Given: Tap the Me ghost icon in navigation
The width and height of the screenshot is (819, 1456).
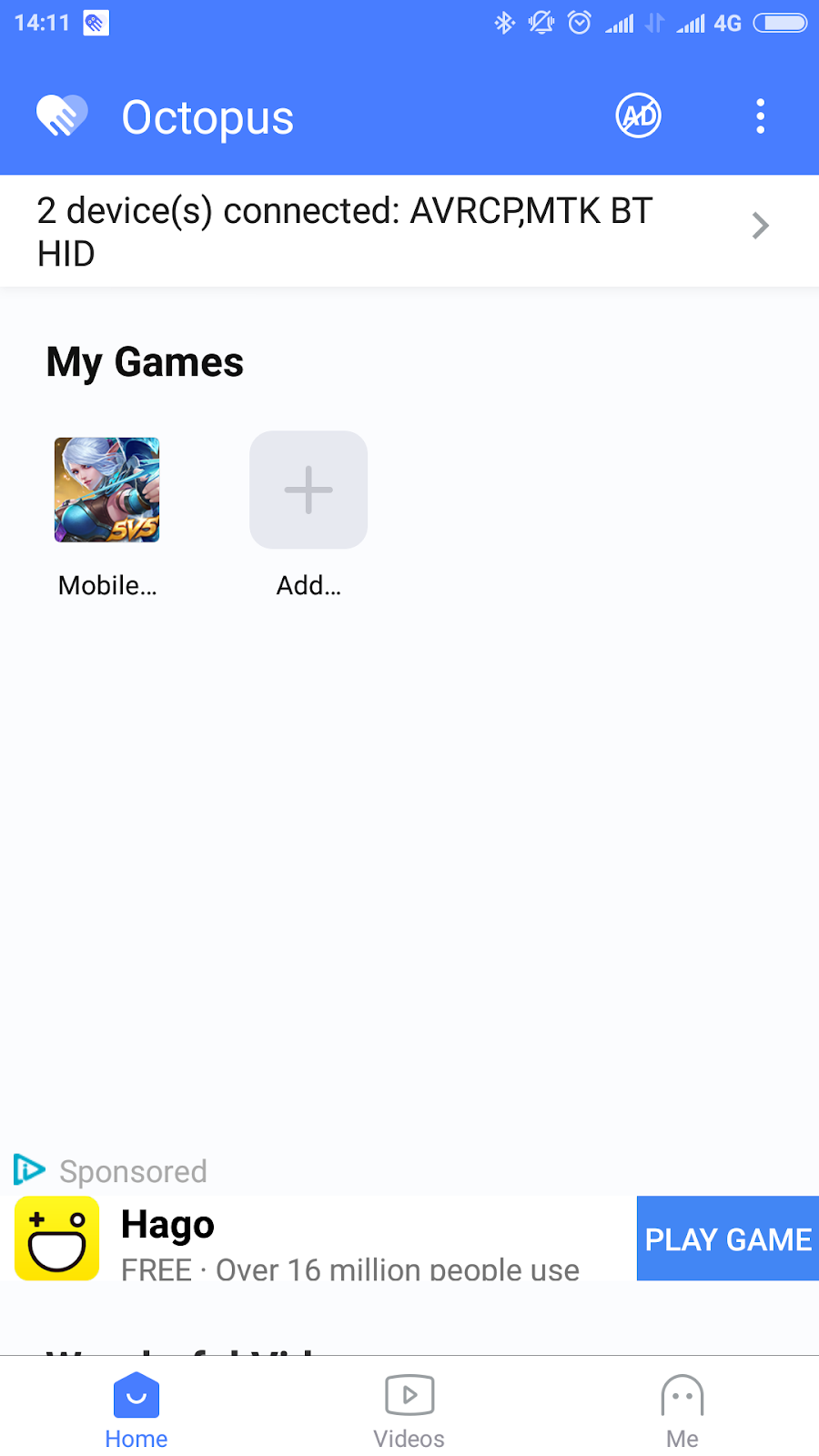Looking at the screenshot, I should point(682,1393).
